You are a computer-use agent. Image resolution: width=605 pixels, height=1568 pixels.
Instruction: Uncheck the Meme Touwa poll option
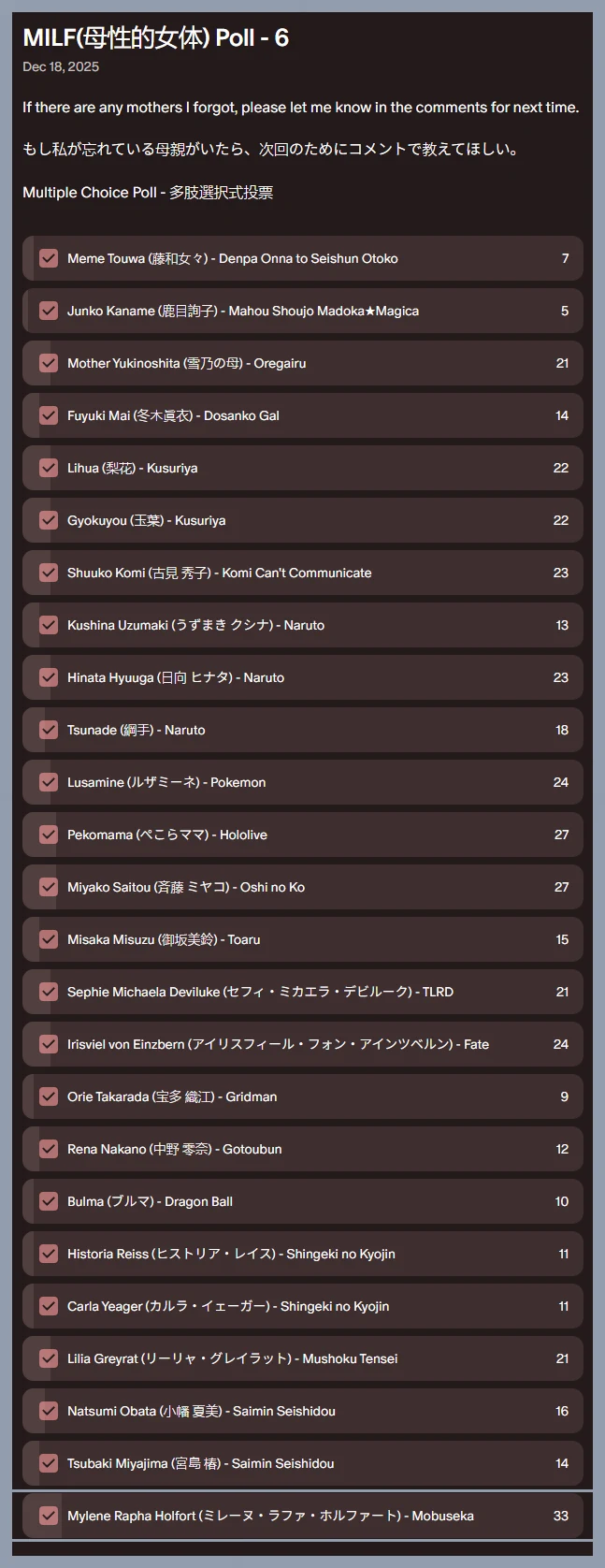(49, 258)
